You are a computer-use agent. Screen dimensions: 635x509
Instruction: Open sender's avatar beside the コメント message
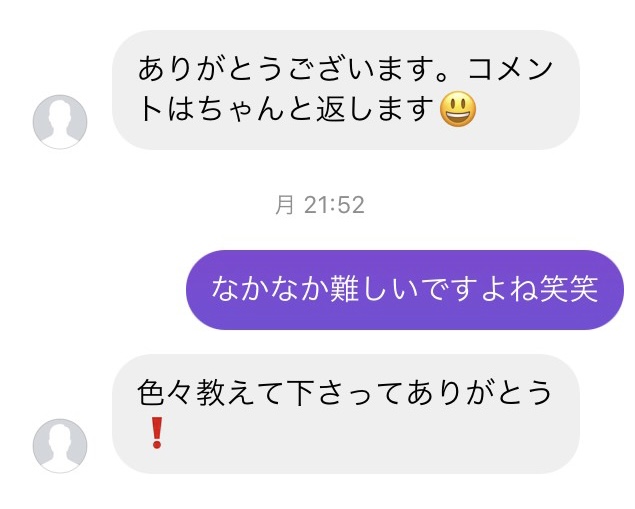point(60,122)
